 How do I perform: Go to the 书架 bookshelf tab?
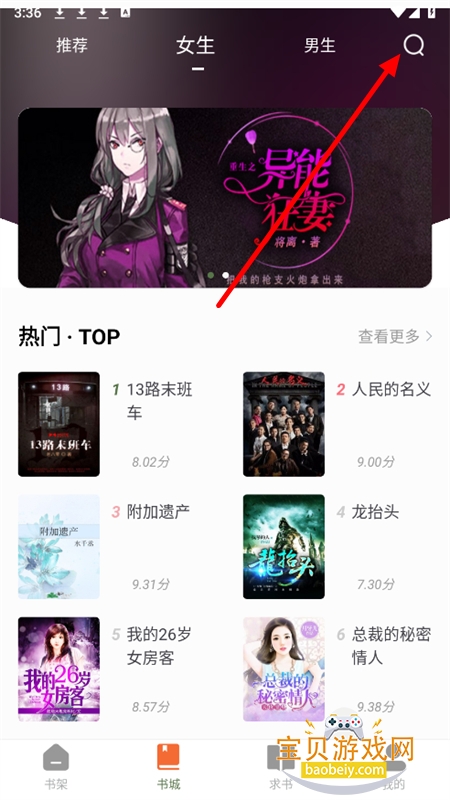click(x=56, y=766)
